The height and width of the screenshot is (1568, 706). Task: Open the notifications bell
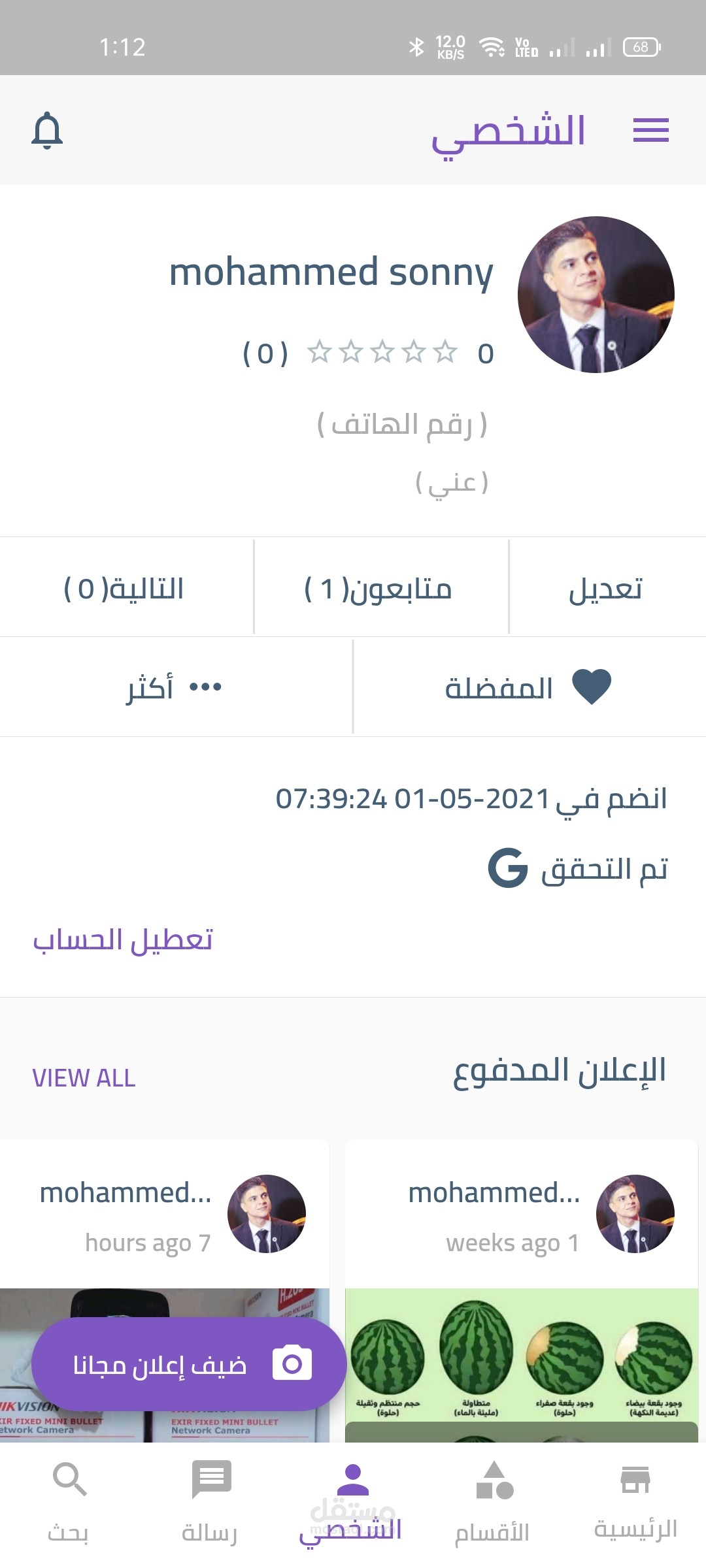[47, 131]
